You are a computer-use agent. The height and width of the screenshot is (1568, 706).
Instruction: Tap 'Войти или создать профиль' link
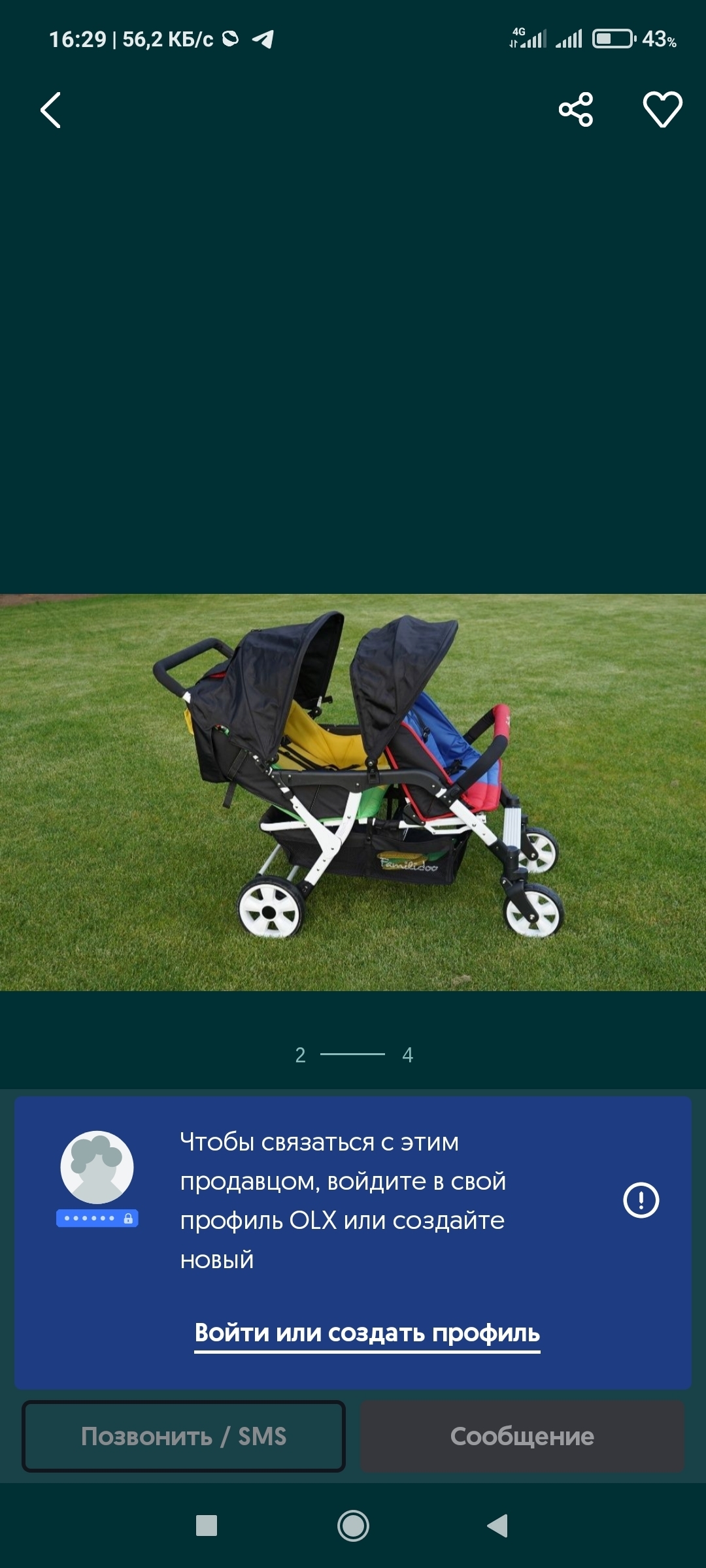coord(367,1333)
